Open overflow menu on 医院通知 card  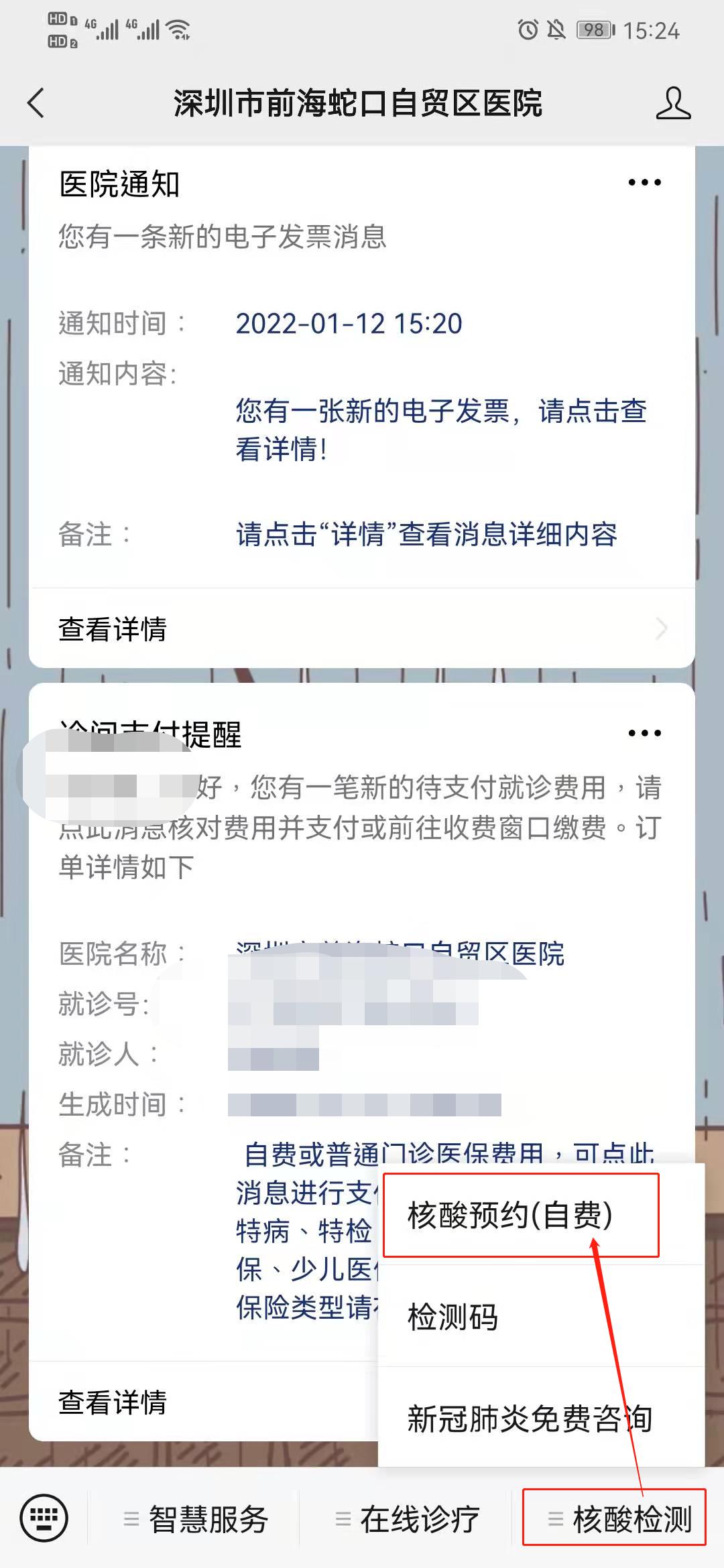(644, 182)
